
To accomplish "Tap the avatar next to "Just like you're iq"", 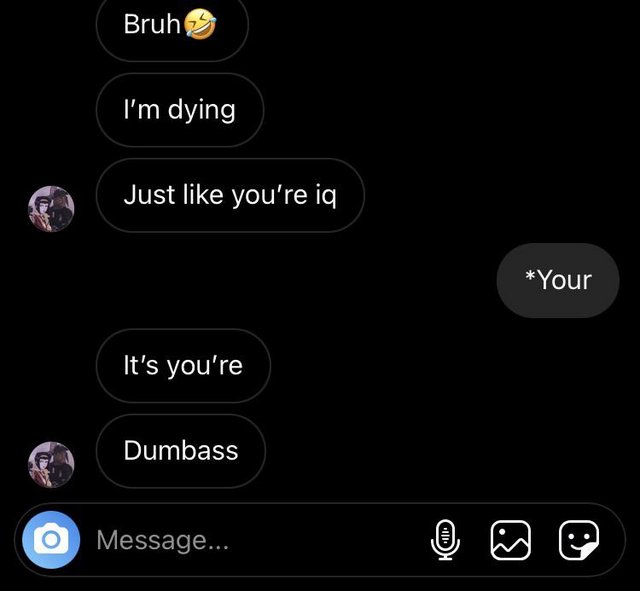I will tap(50, 209).
